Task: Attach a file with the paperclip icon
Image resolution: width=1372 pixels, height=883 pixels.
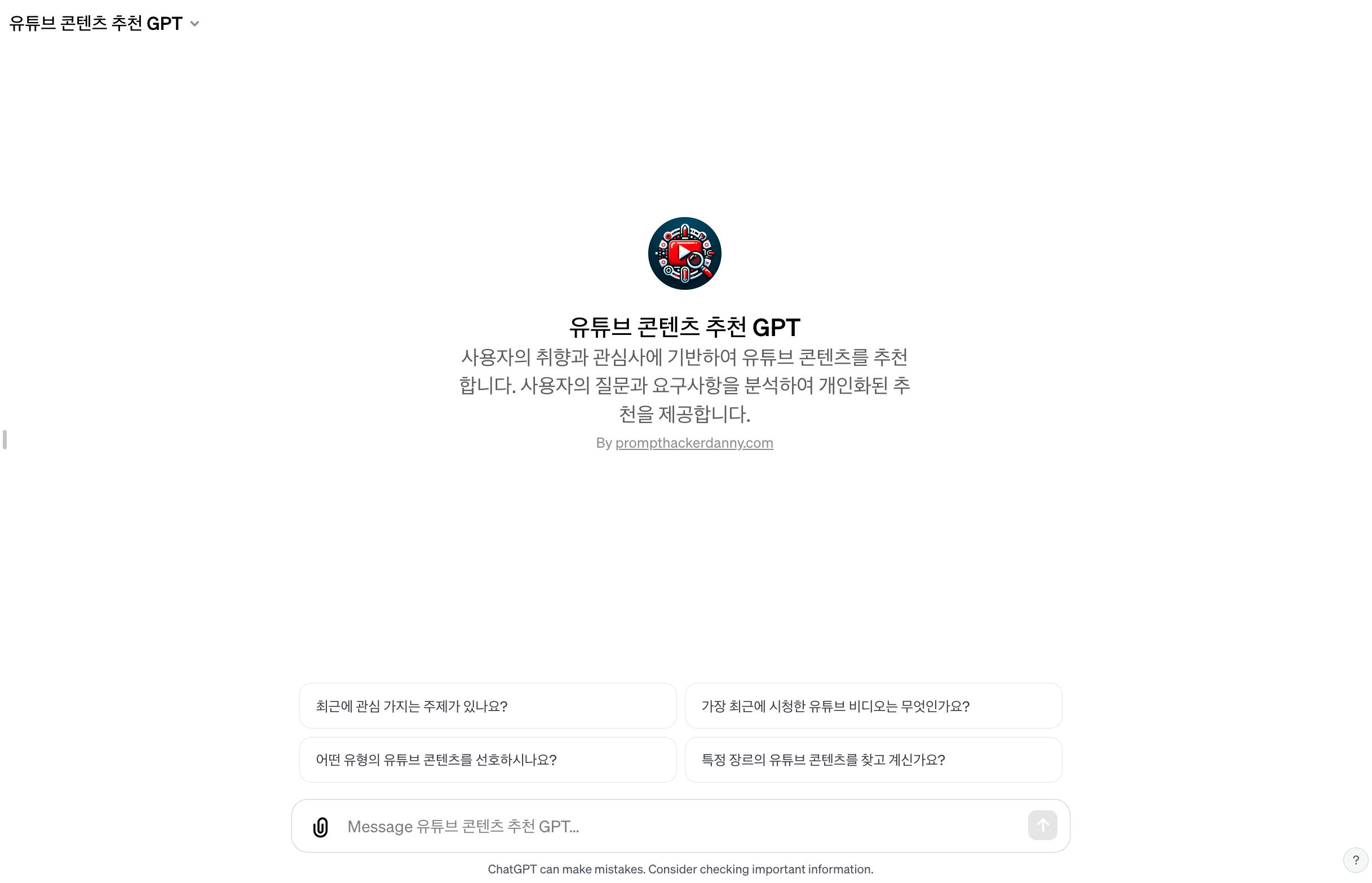Action: pyautogui.click(x=320, y=827)
